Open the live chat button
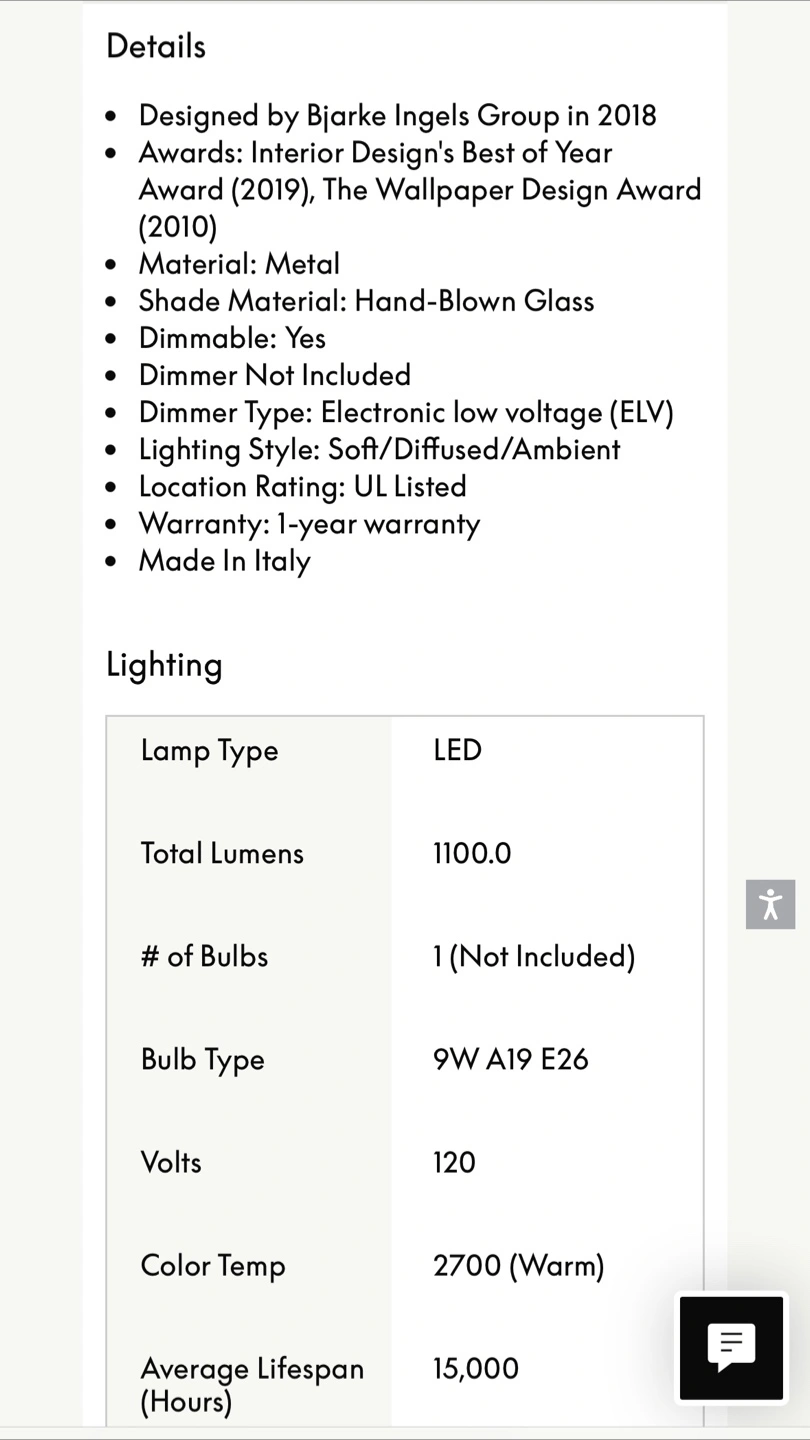The height and width of the screenshot is (1440, 810). [731, 1347]
